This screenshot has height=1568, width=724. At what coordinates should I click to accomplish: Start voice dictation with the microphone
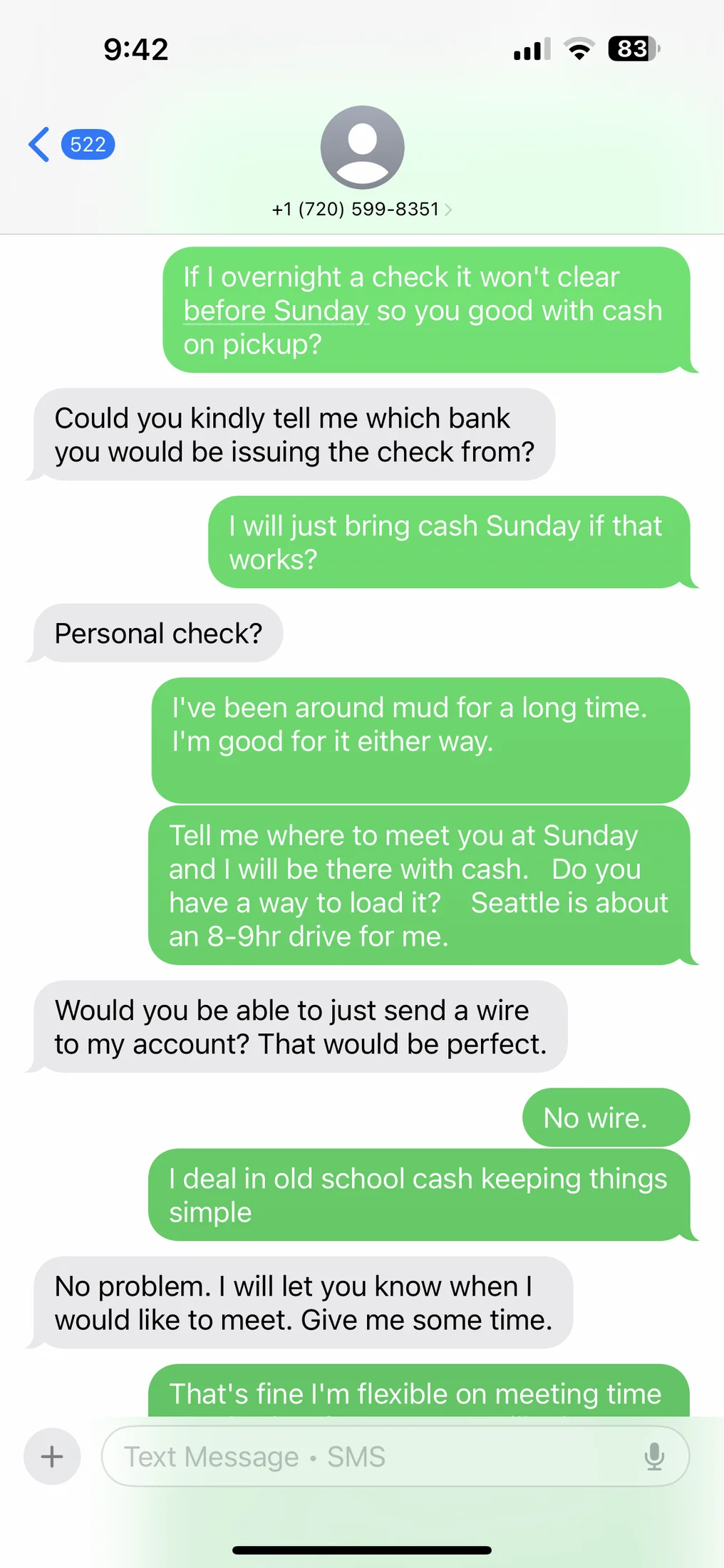click(x=654, y=1456)
